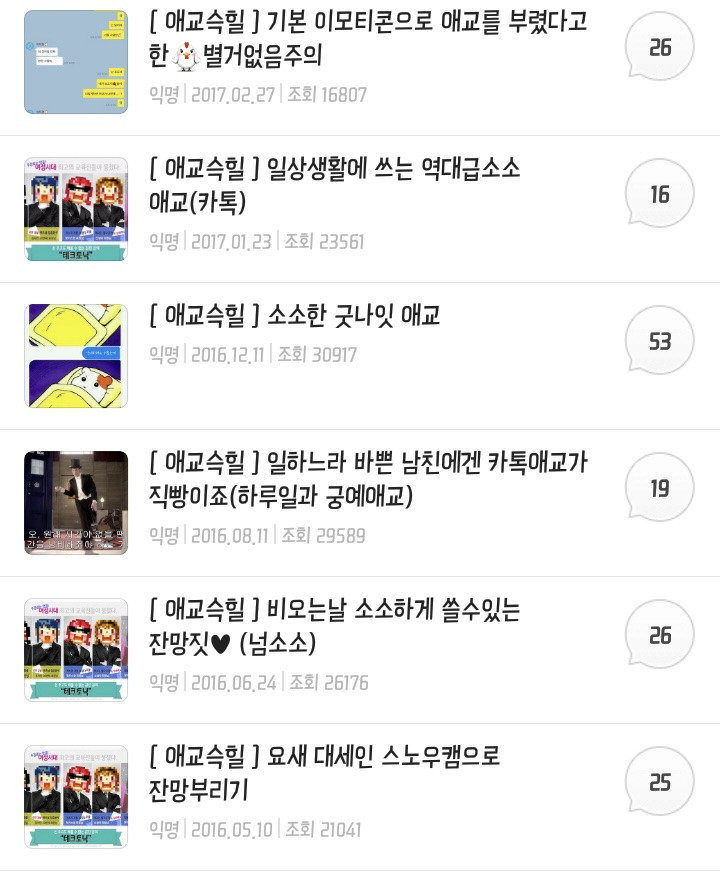
Task: Open the 일상생활에 쓰는 역대급소소 애교 post
Action: coord(335,184)
